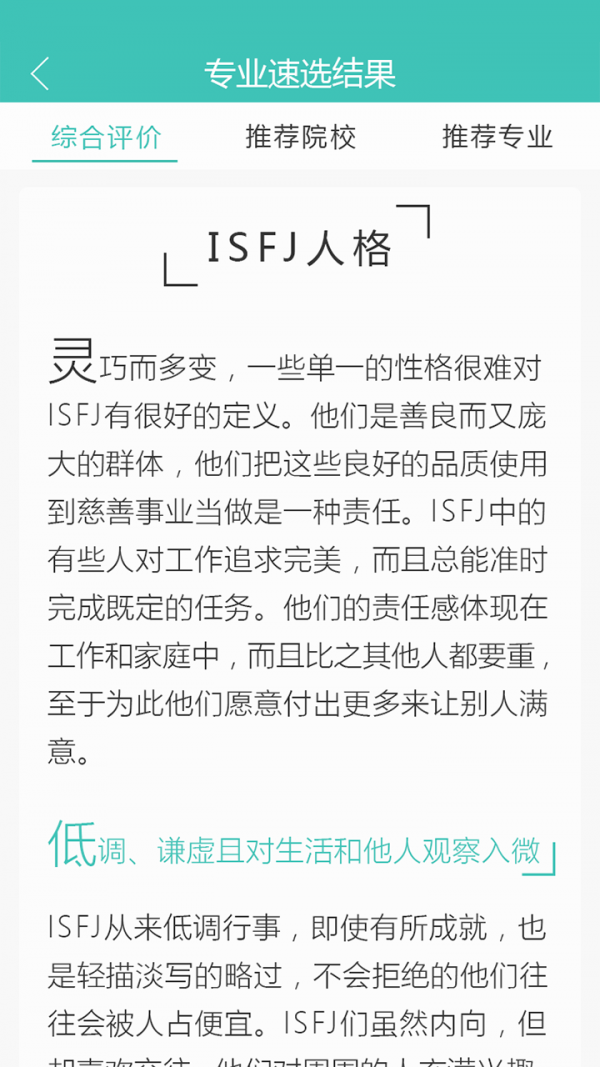Select the 综合评价 tab
Image resolution: width=600 pixels, height=1067 pixels.
105,137
